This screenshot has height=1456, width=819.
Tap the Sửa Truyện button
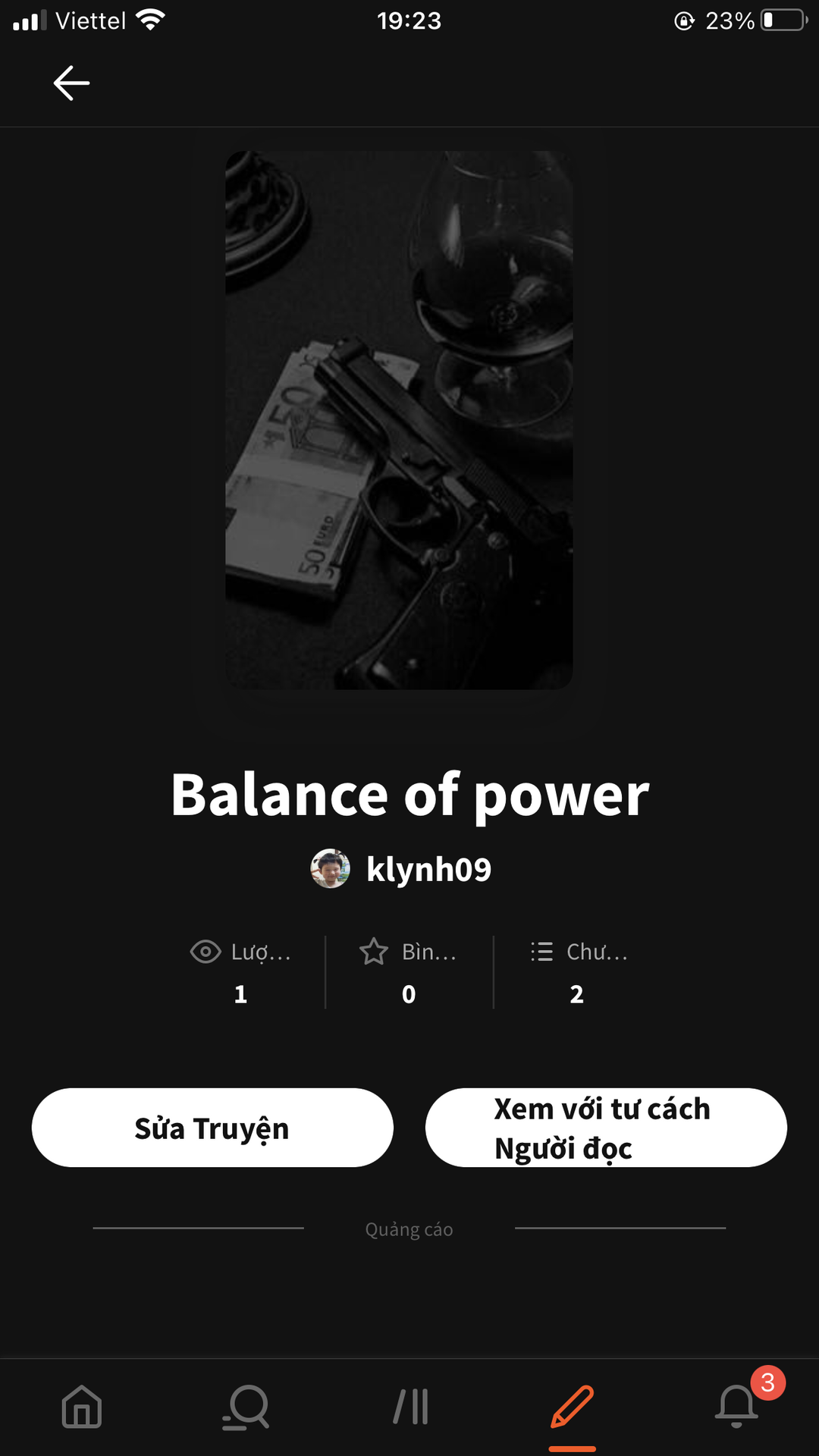(x=212, y=1128)
